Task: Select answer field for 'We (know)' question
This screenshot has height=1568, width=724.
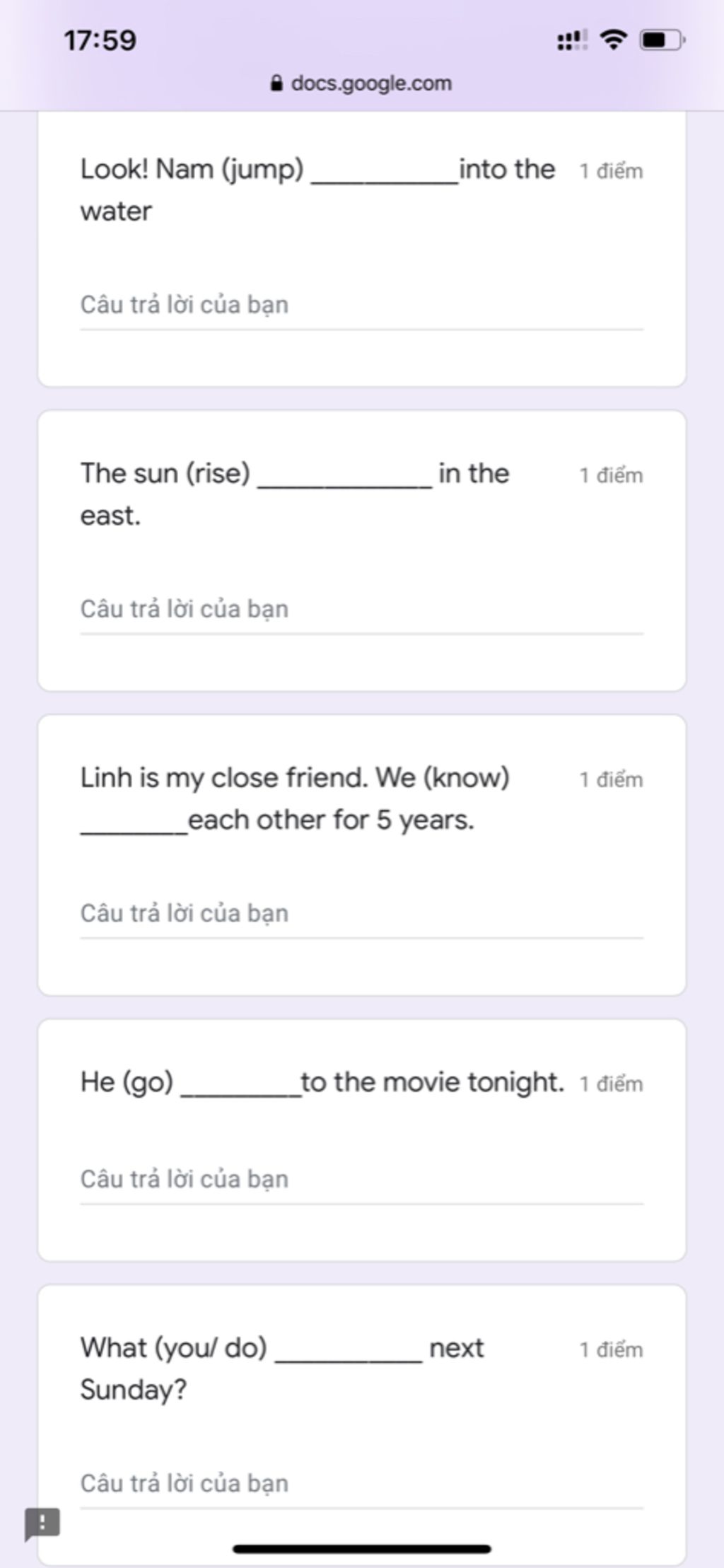Action: [x=361, y=914]
